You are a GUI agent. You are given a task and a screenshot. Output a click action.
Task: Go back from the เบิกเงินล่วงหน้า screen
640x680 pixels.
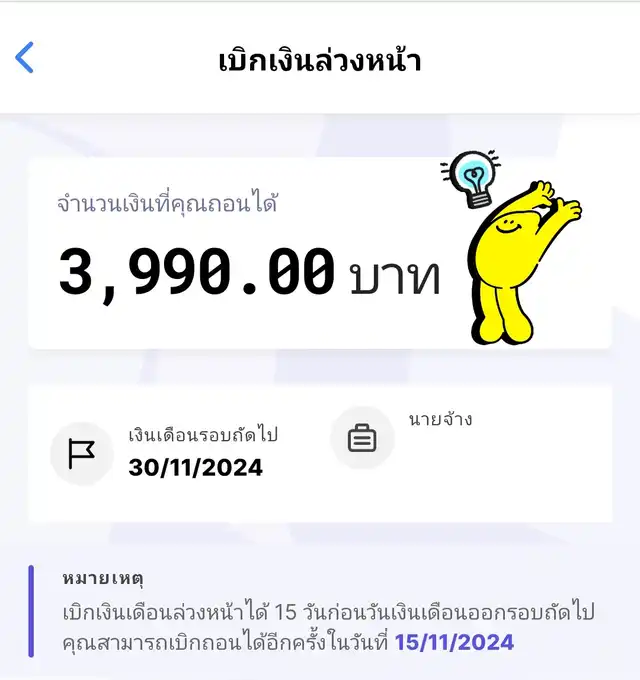tap(25, 58)
